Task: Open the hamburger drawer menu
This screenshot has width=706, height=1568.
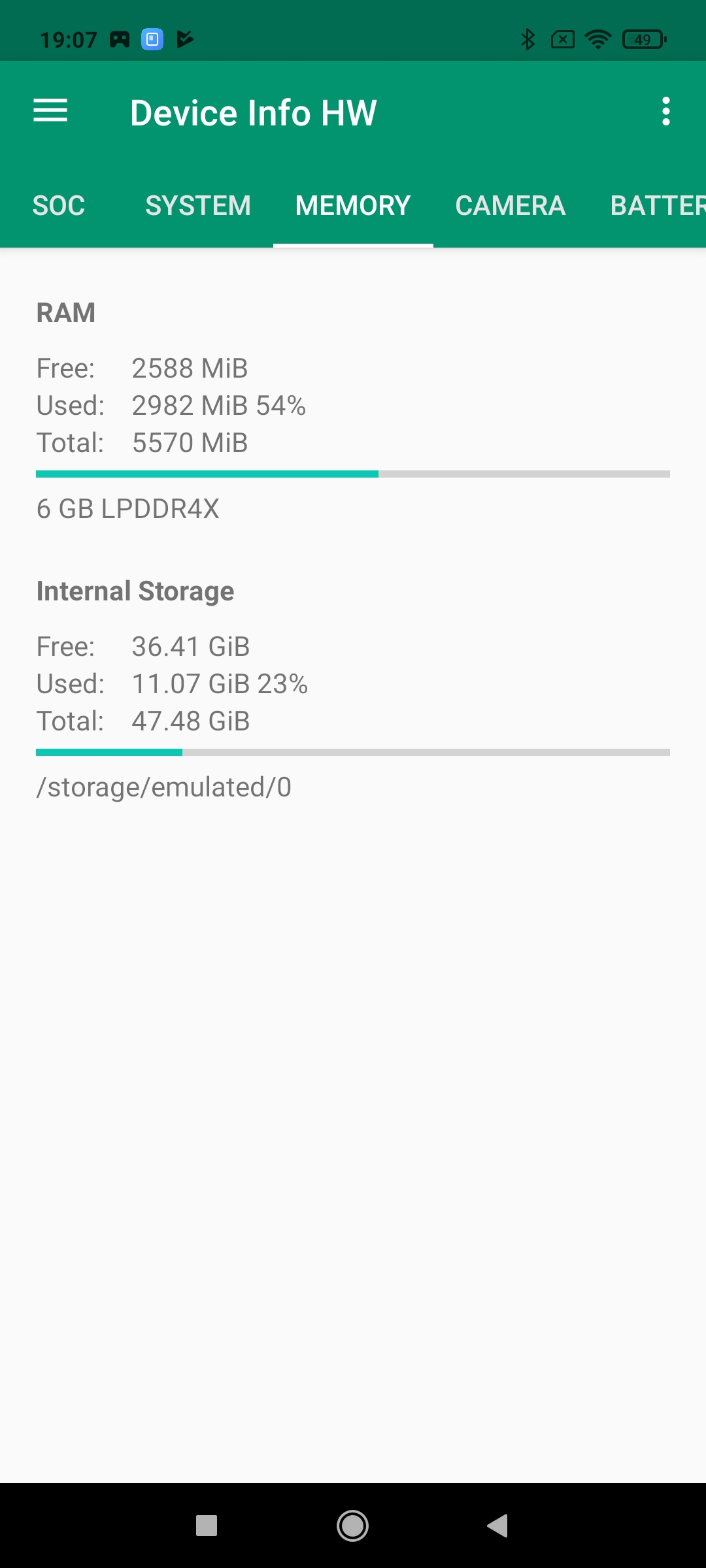Action: pos(50,111)
